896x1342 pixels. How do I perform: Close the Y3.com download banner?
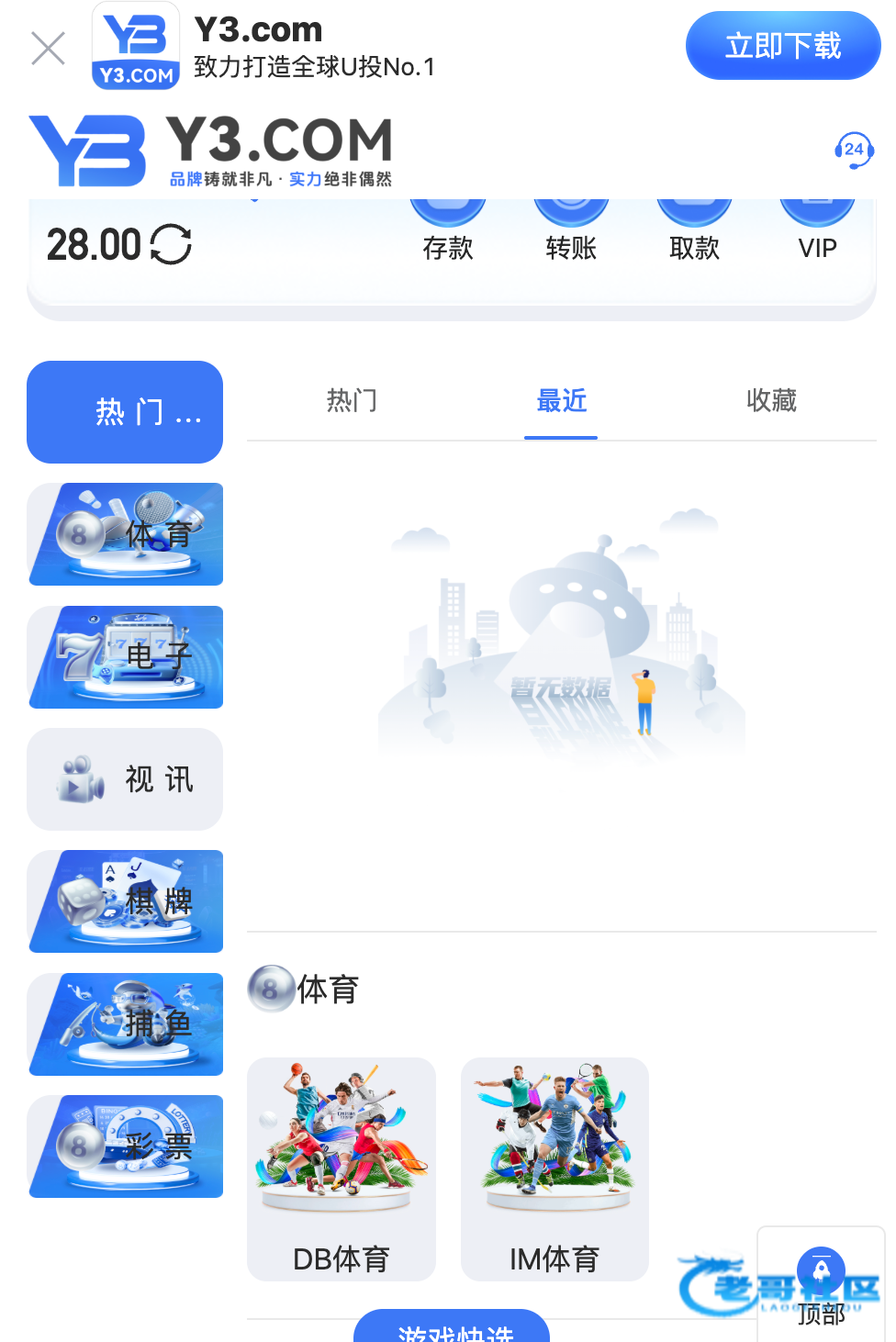pos(48,48)
